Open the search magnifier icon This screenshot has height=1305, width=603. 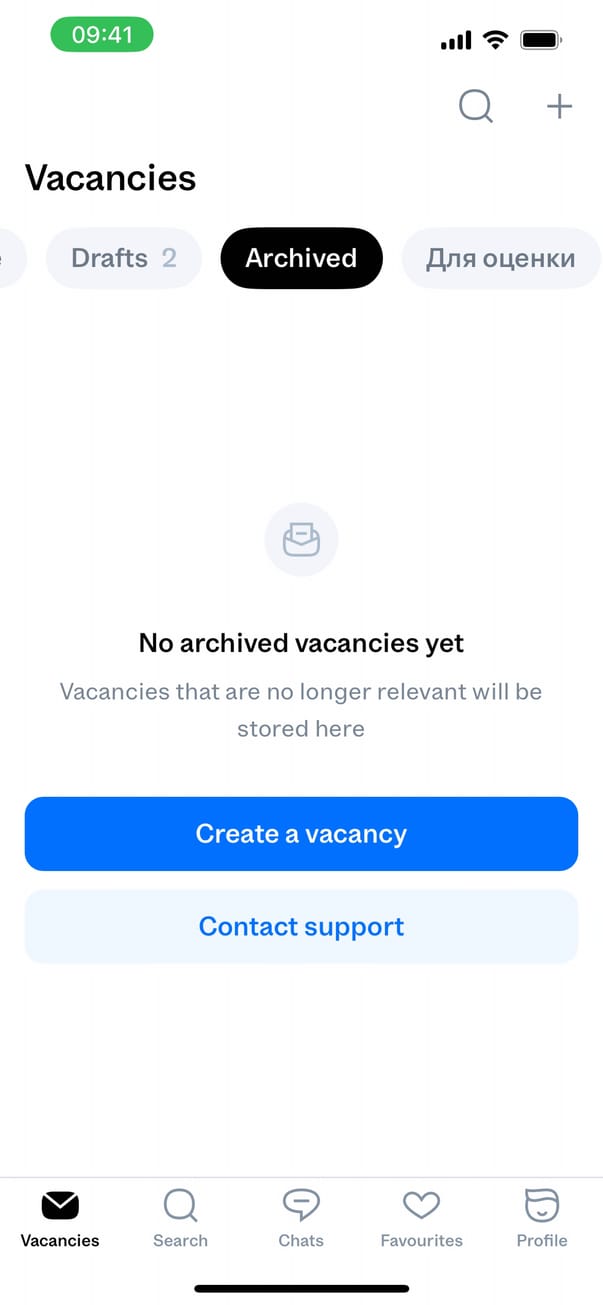click(x=476, y=106)
